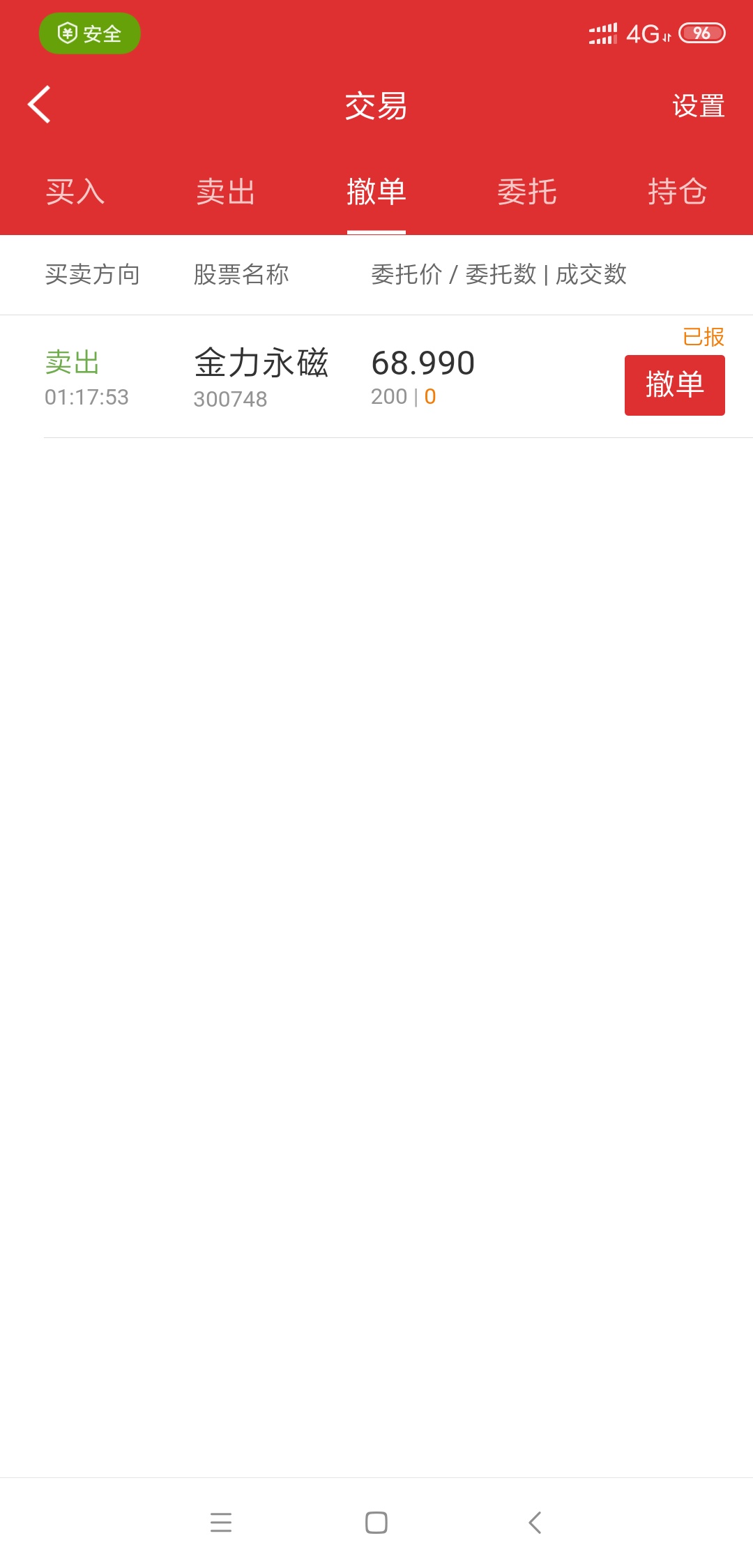Screen dimensions: 753x1568
Task: Cancel the 金力永磁 sell order with 撤单
Action: point(674,385)
